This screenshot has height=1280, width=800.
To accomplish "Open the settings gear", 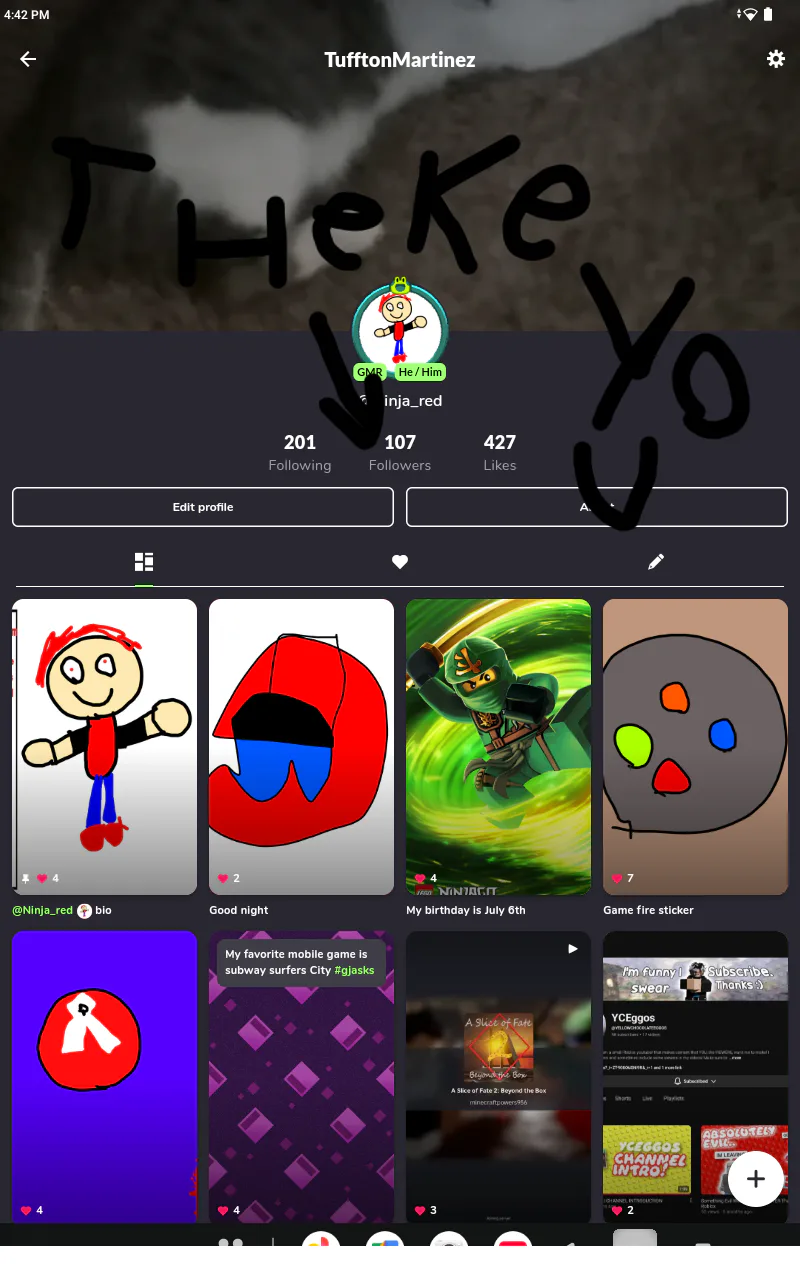I will pos(776,60).
